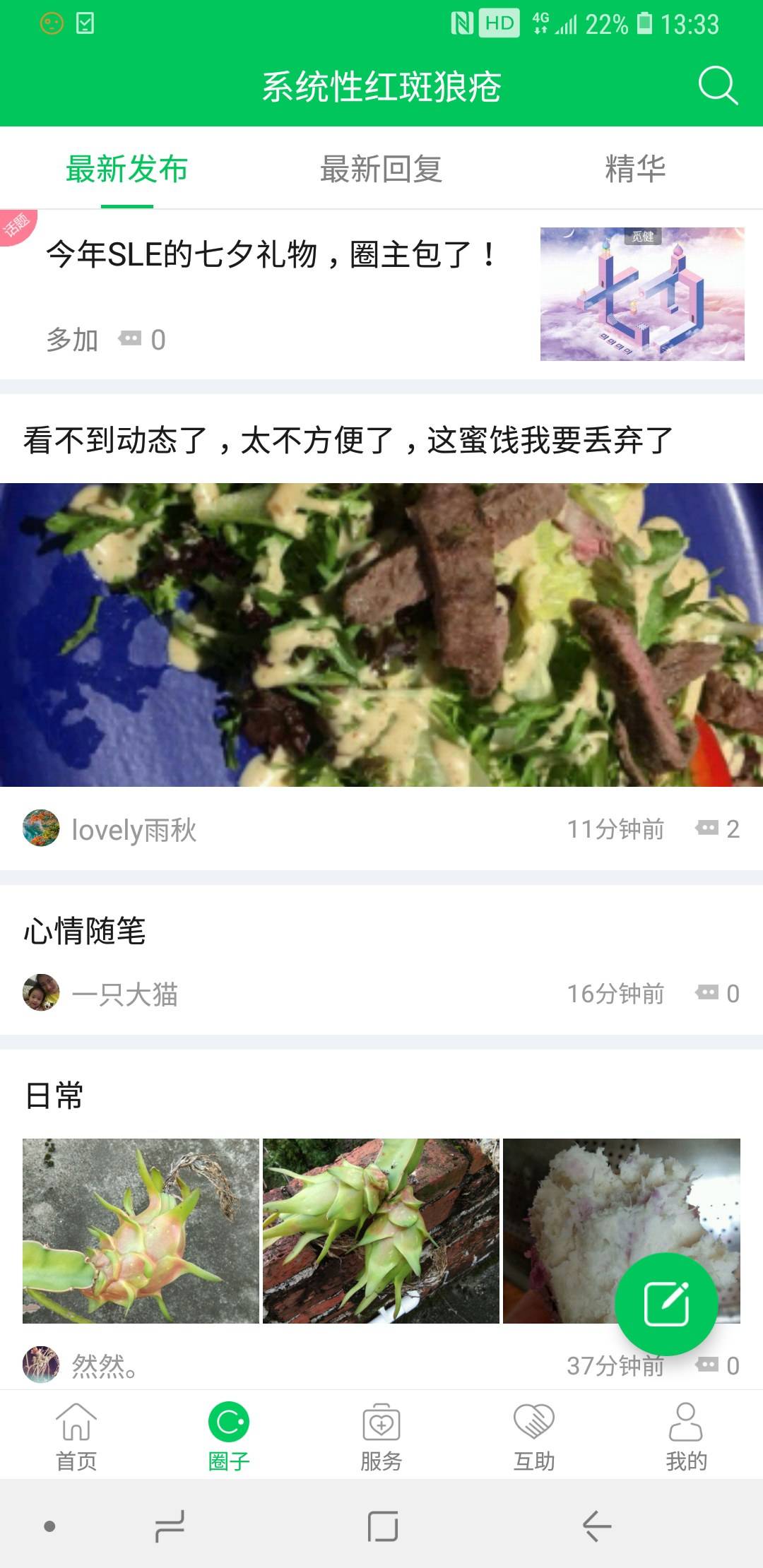Open the 七夕礼物 topic post

coord(272,255)
